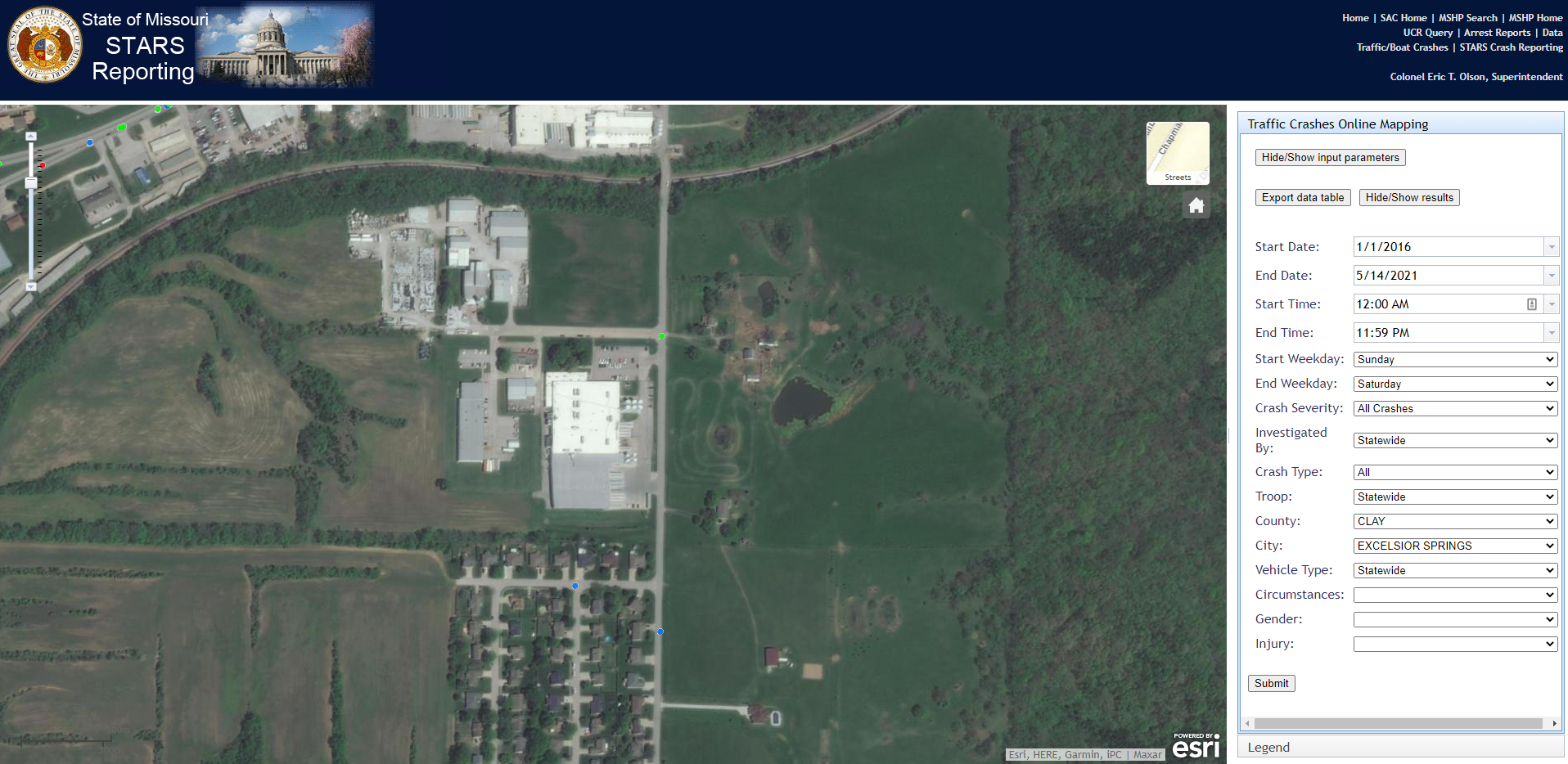Open the Arrest Reports link
Viewport: 1568px width, 764px height.
tap(1497, 33)
